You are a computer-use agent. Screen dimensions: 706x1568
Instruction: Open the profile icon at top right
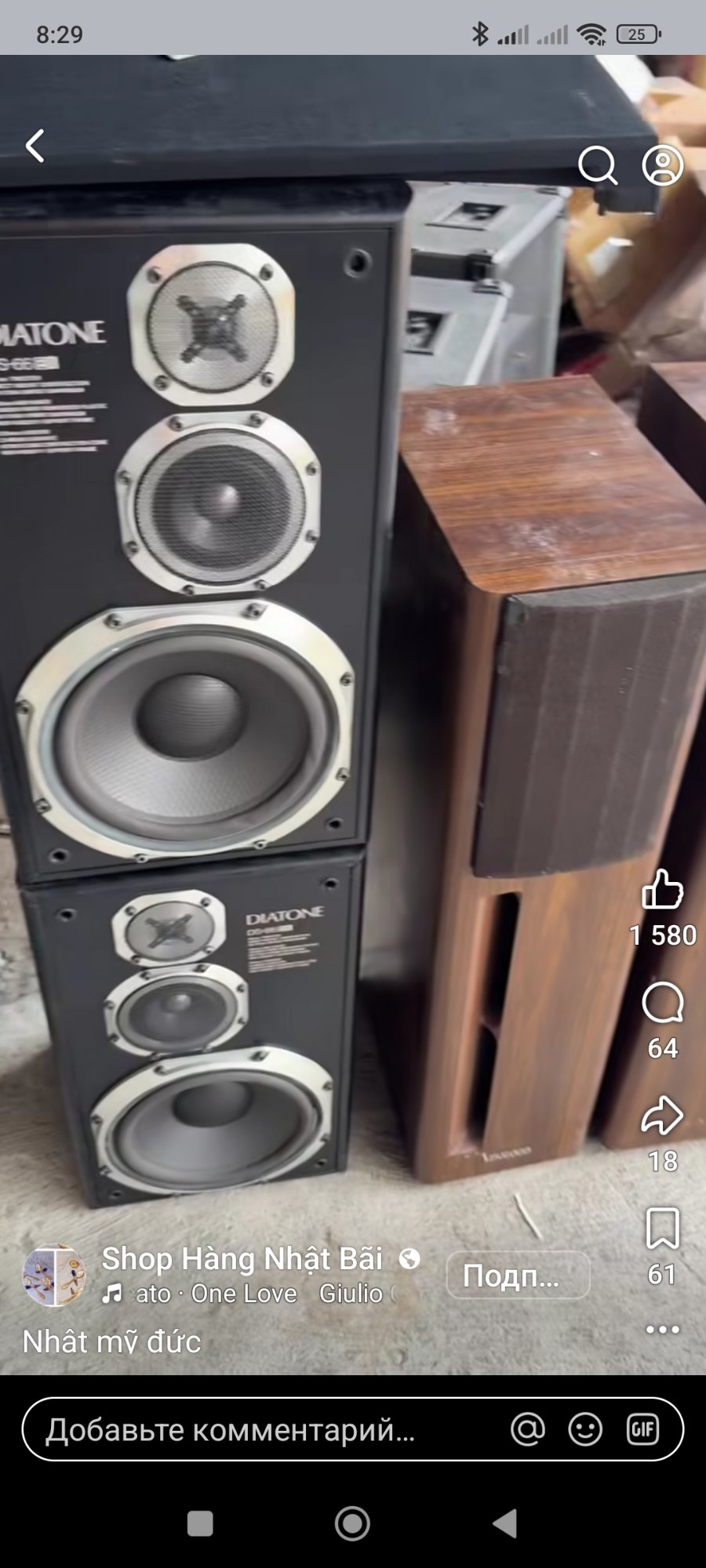point(663,165)
